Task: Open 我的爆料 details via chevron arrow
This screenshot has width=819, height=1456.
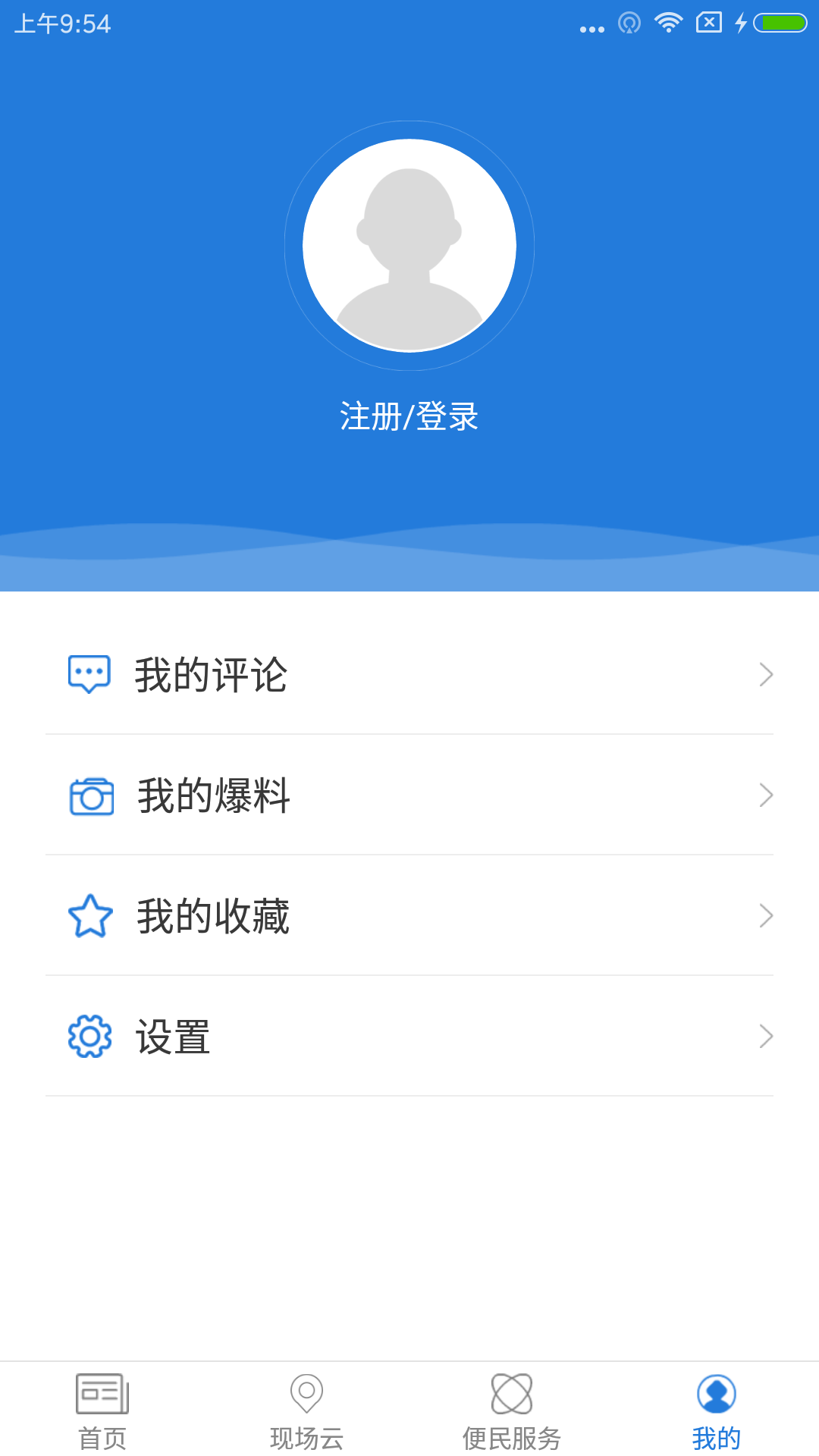Action: pyautogui.click(x=766, y=795)
